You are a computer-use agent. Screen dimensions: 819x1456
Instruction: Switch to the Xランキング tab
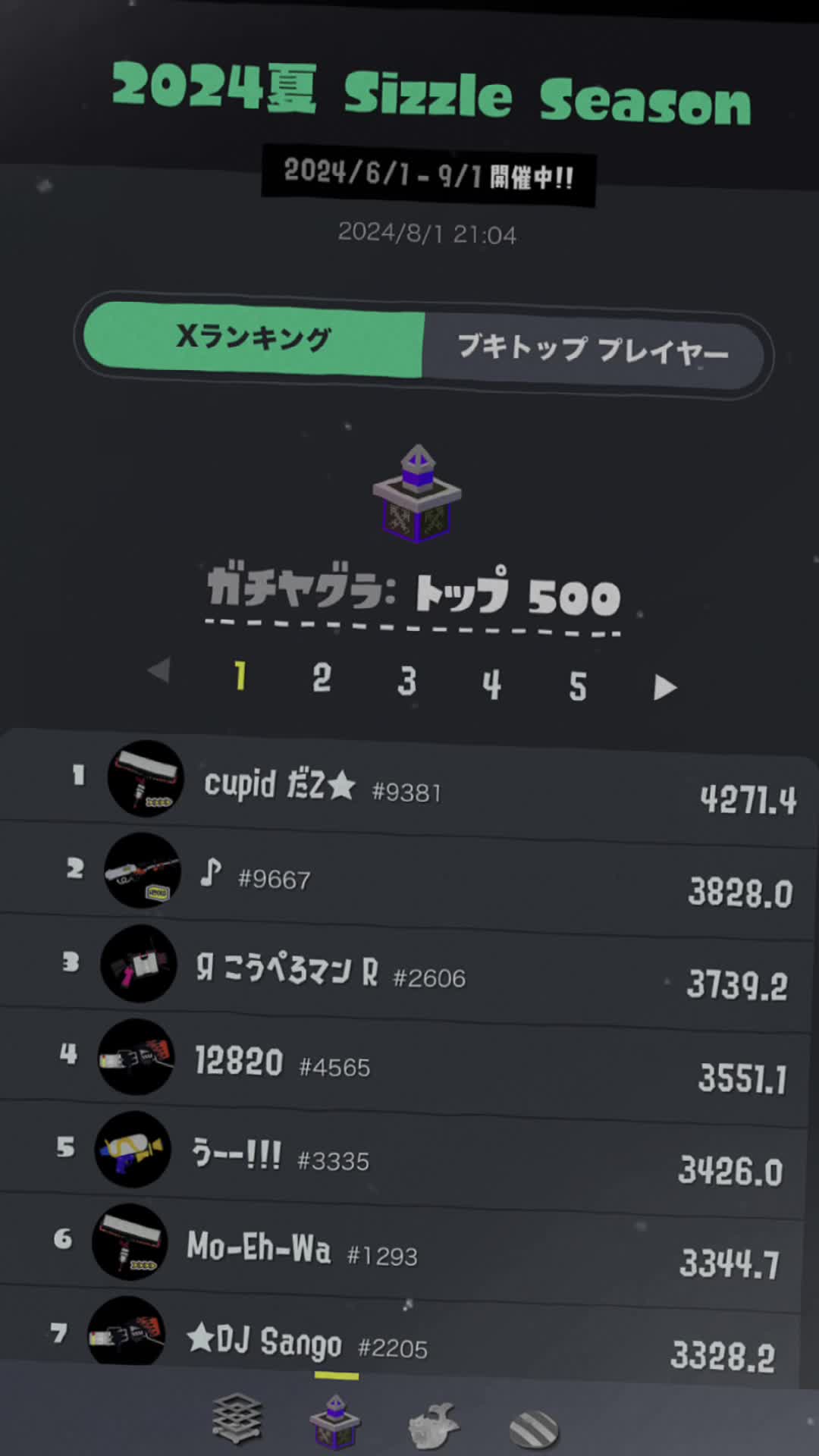click(x=253, y=338)
